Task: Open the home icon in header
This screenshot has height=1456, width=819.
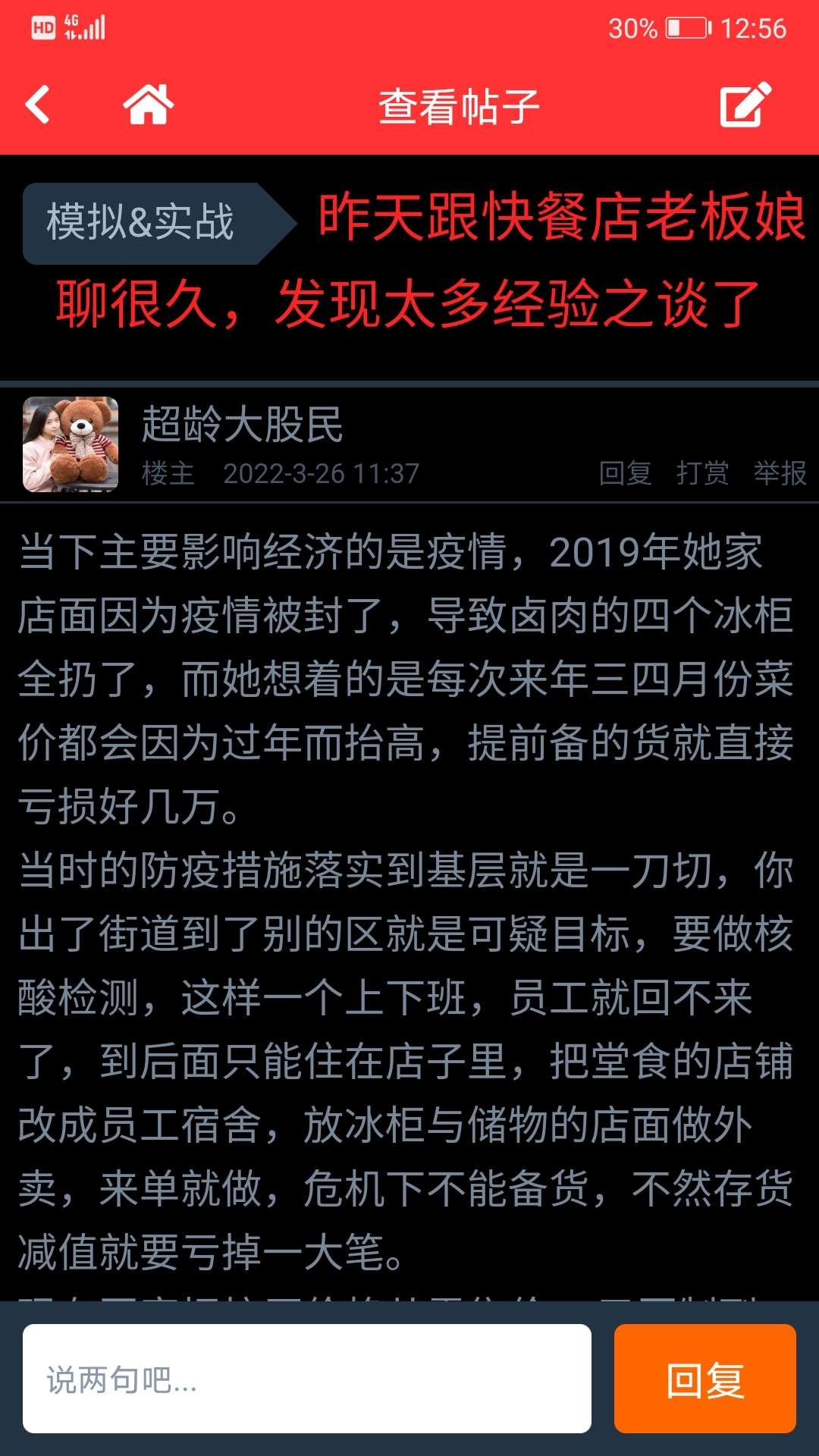Action: click(148, 105)
